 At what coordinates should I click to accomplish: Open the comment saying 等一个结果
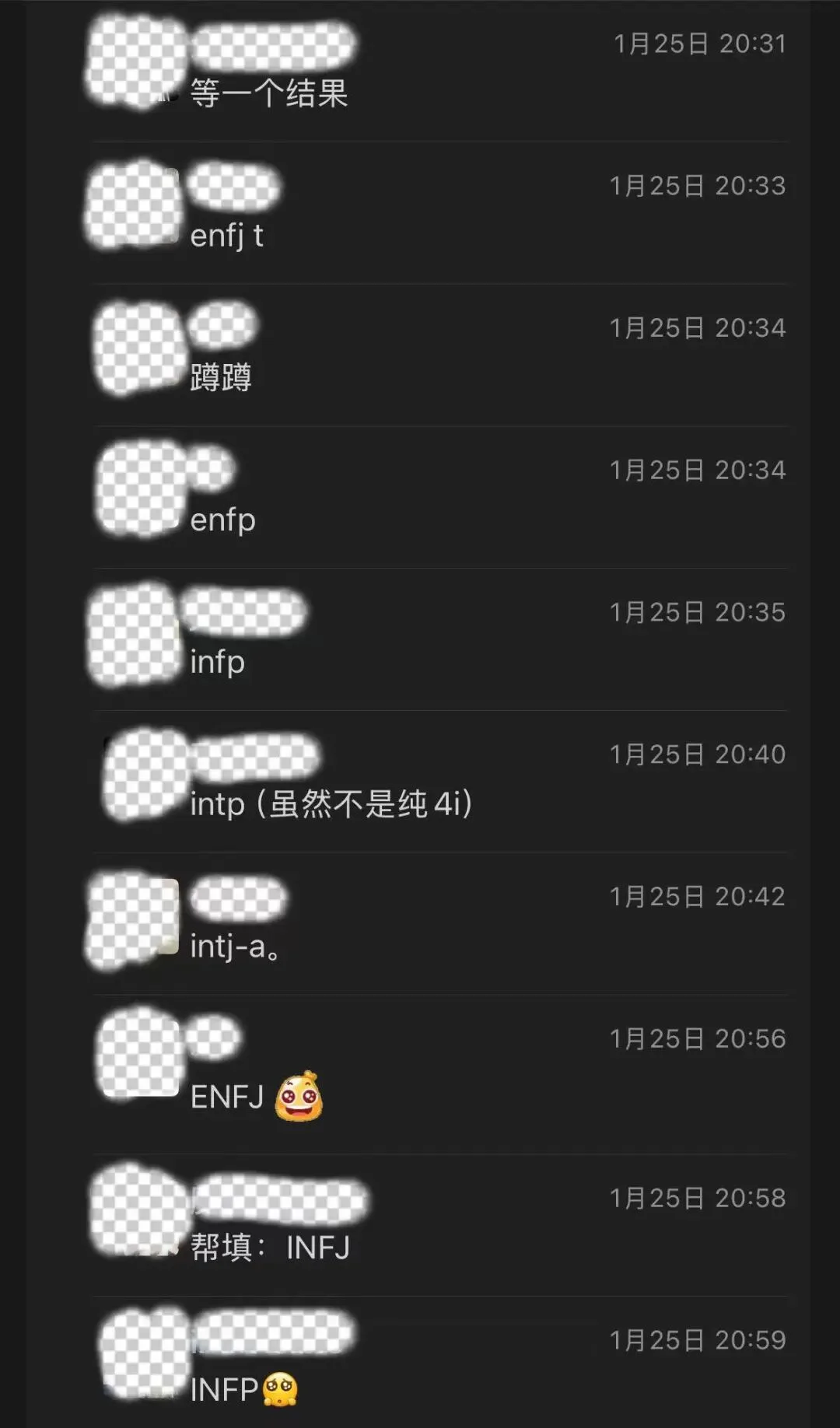pos(269,93)
